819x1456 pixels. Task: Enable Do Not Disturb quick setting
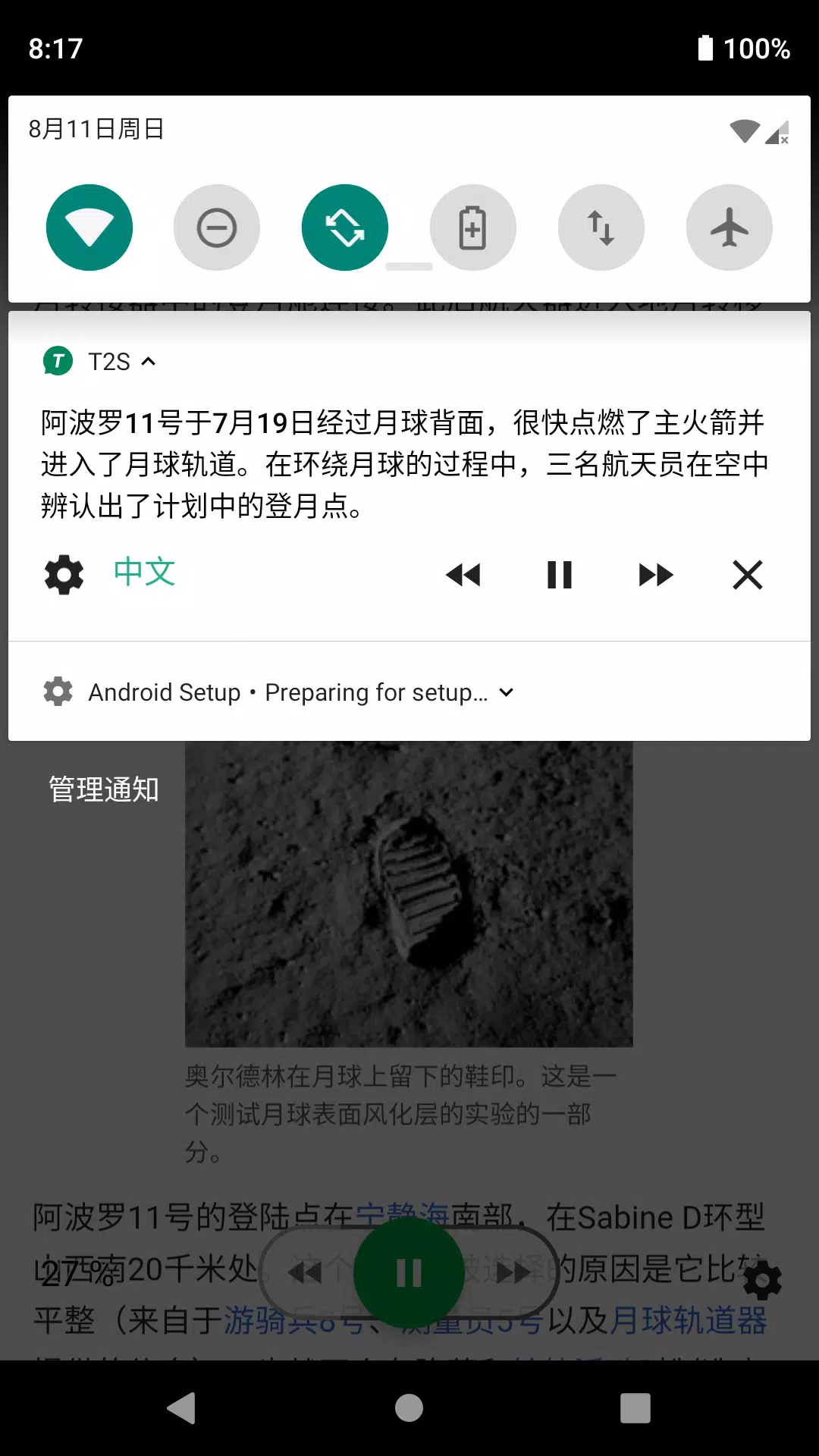click(x=217, y=227)
